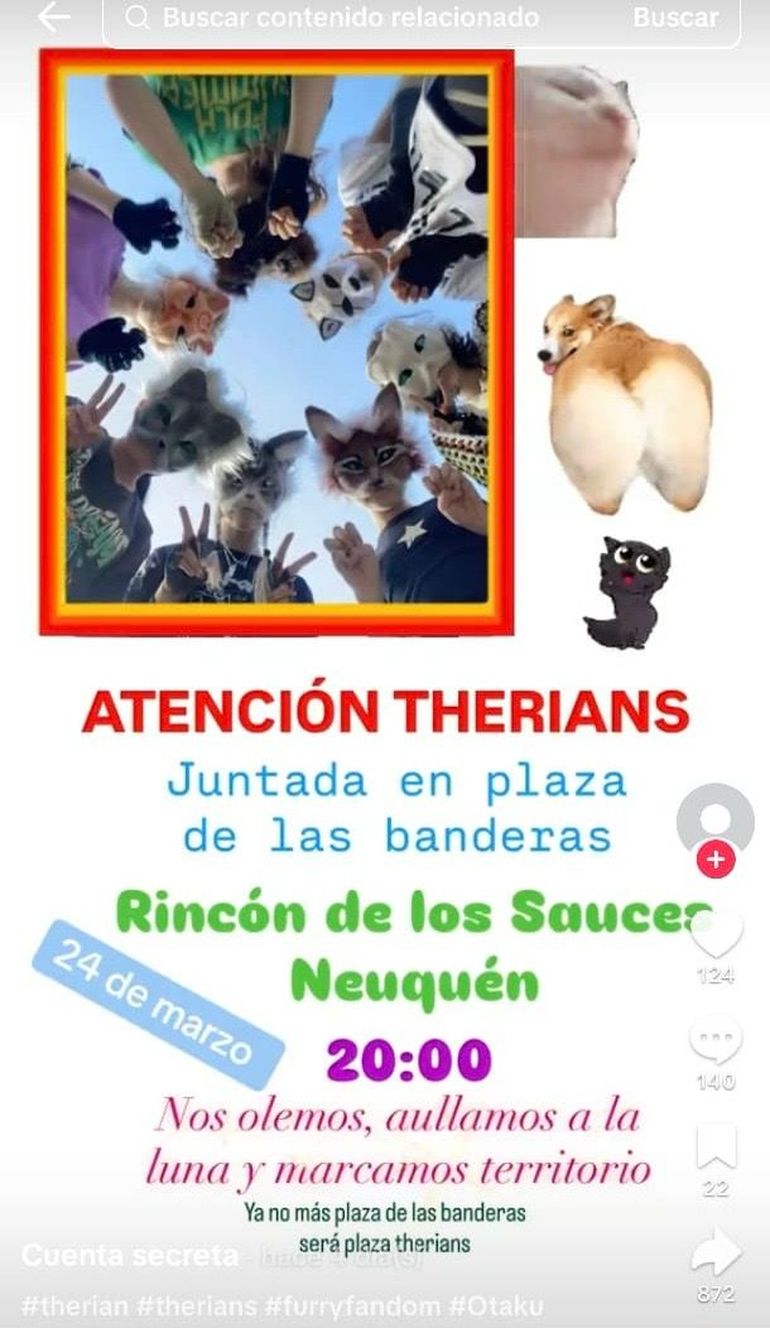Image resolution: width=770 pixels, height=1328 pixels.
Task: Open the 'Cuenta secreta' username
Action: point(130,1257)
